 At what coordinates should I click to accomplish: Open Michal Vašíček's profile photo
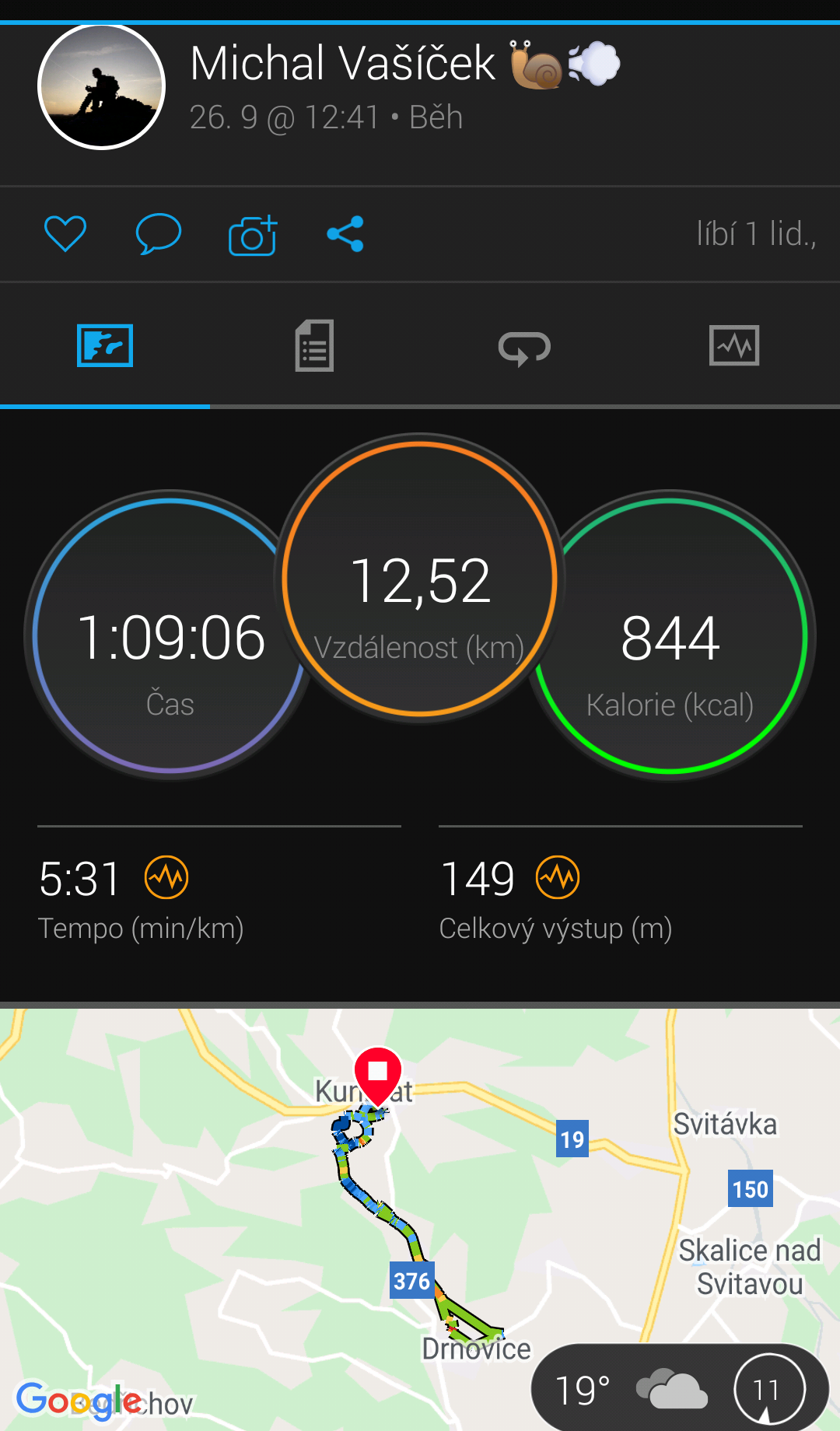[x=101, y=86]
